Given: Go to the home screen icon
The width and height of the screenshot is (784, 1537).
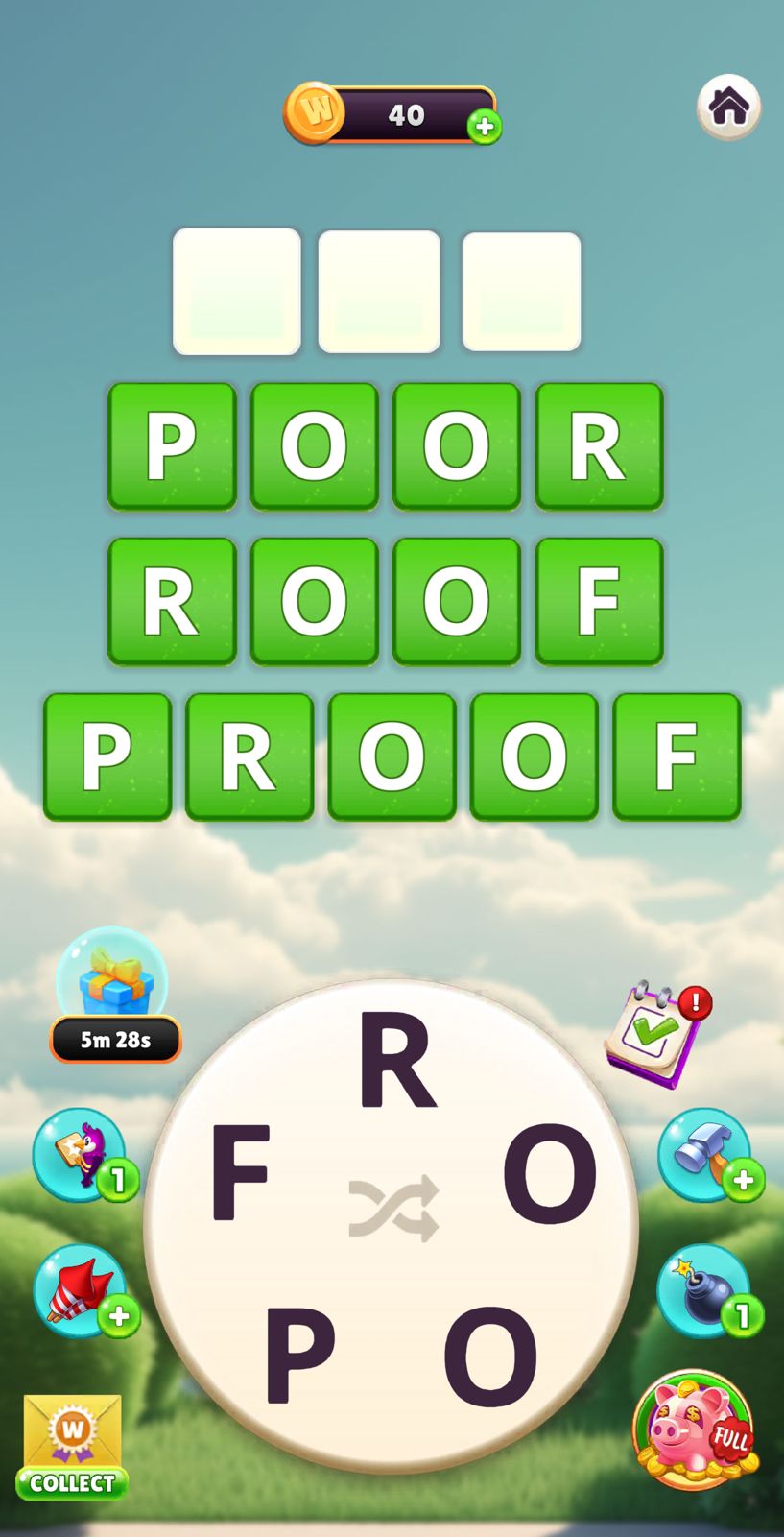Looking at the screenshot, I should pos(728,107).
